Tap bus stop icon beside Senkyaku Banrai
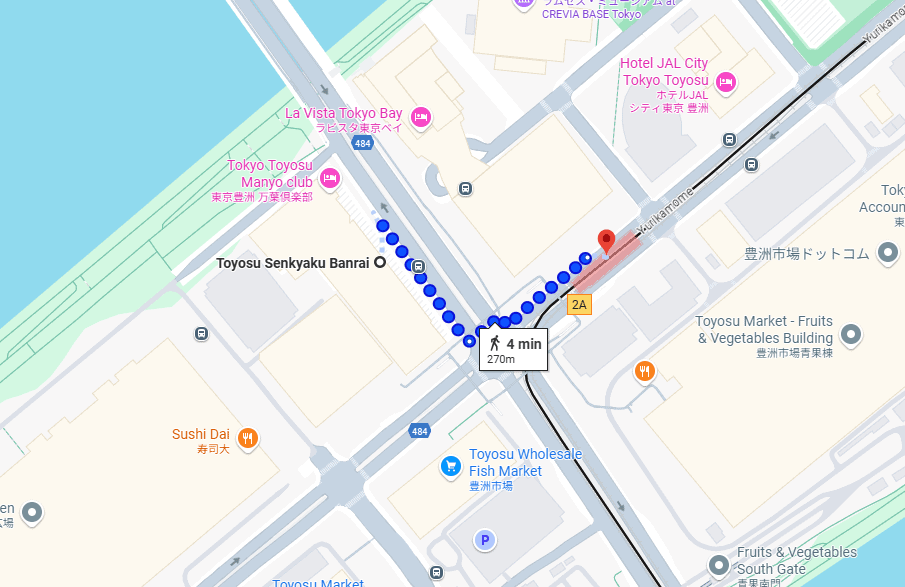Image resolution: width=905 pixels, height=587 pixels. point(418,267)
